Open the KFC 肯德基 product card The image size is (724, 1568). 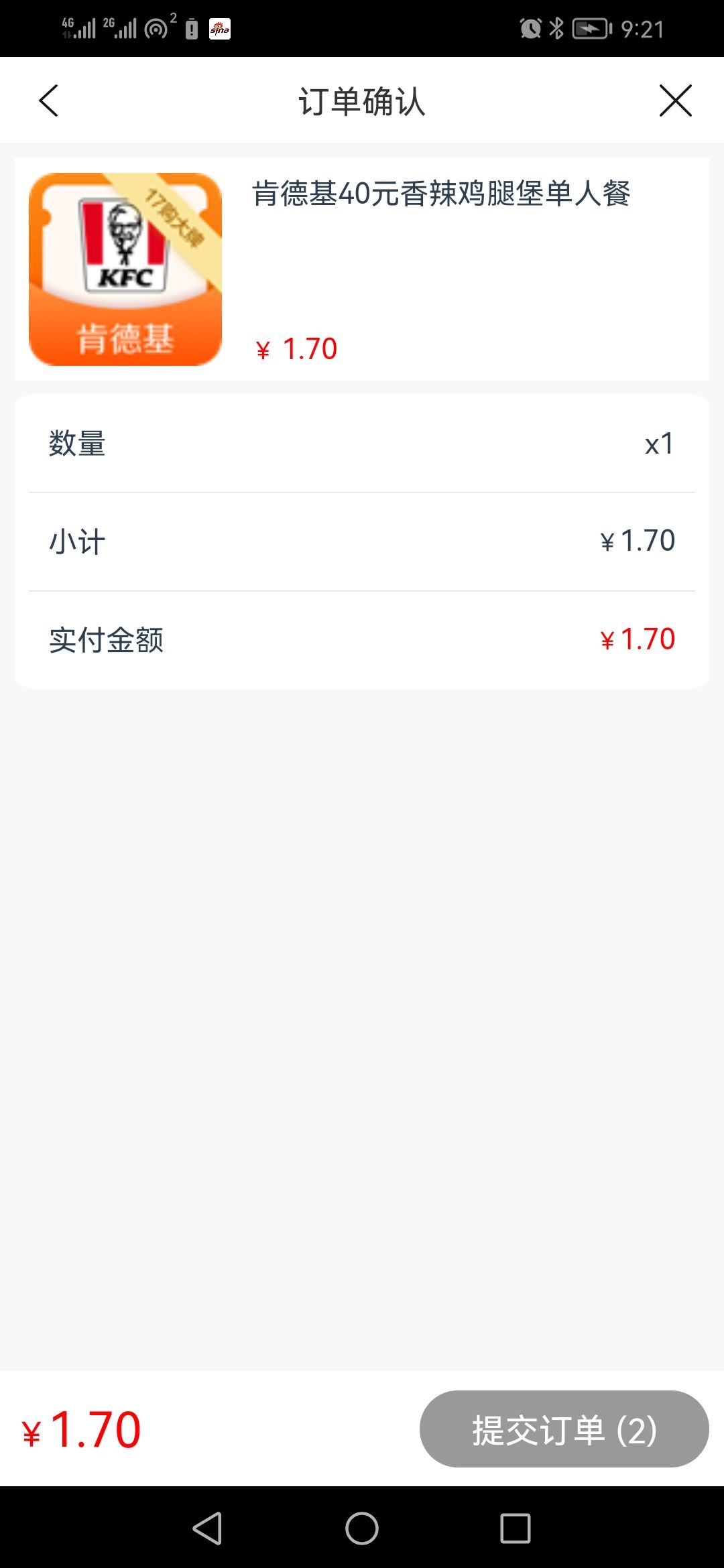[x=361, y=269]
